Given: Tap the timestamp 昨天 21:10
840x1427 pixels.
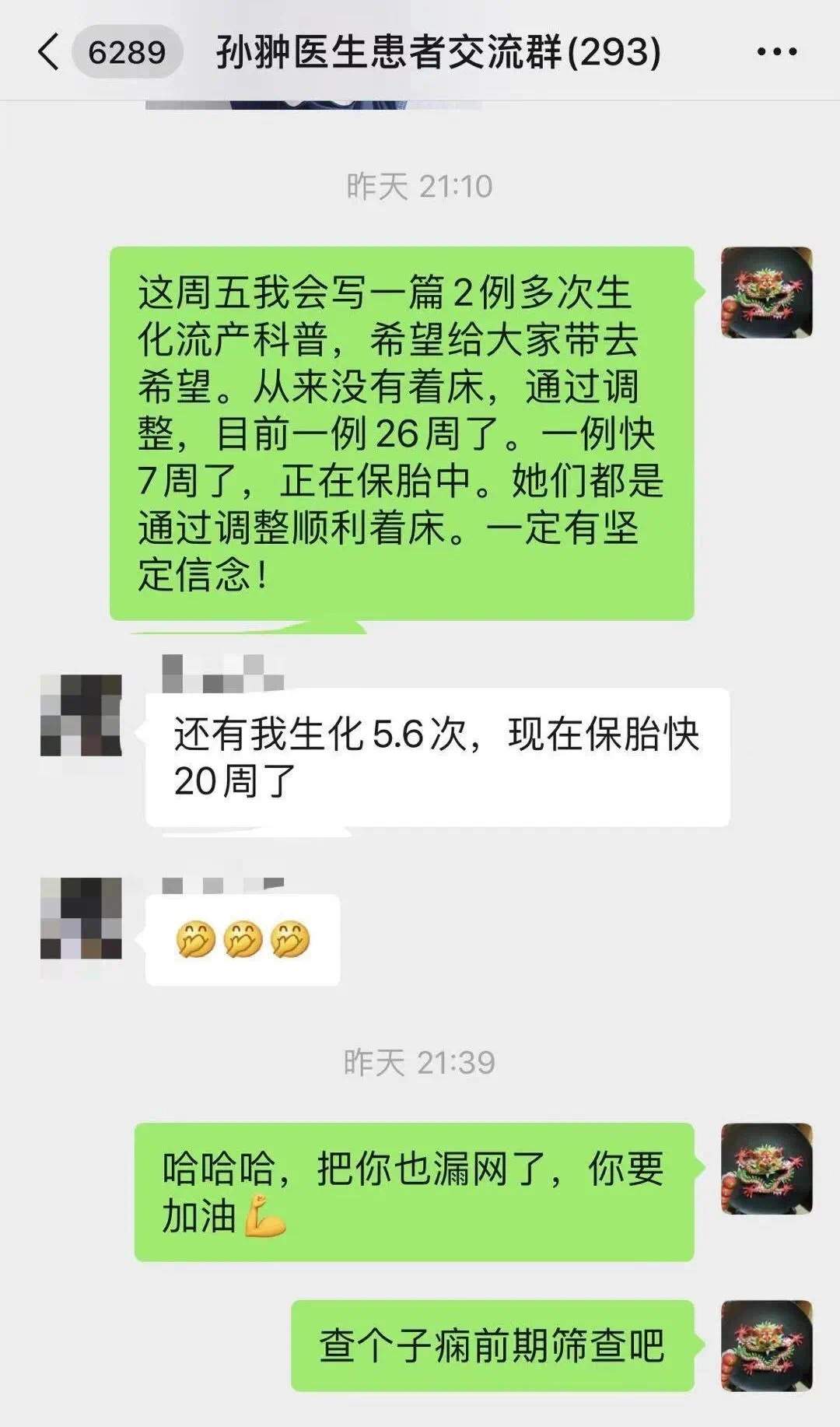Looking at the screenshot, I should point(420,184).
